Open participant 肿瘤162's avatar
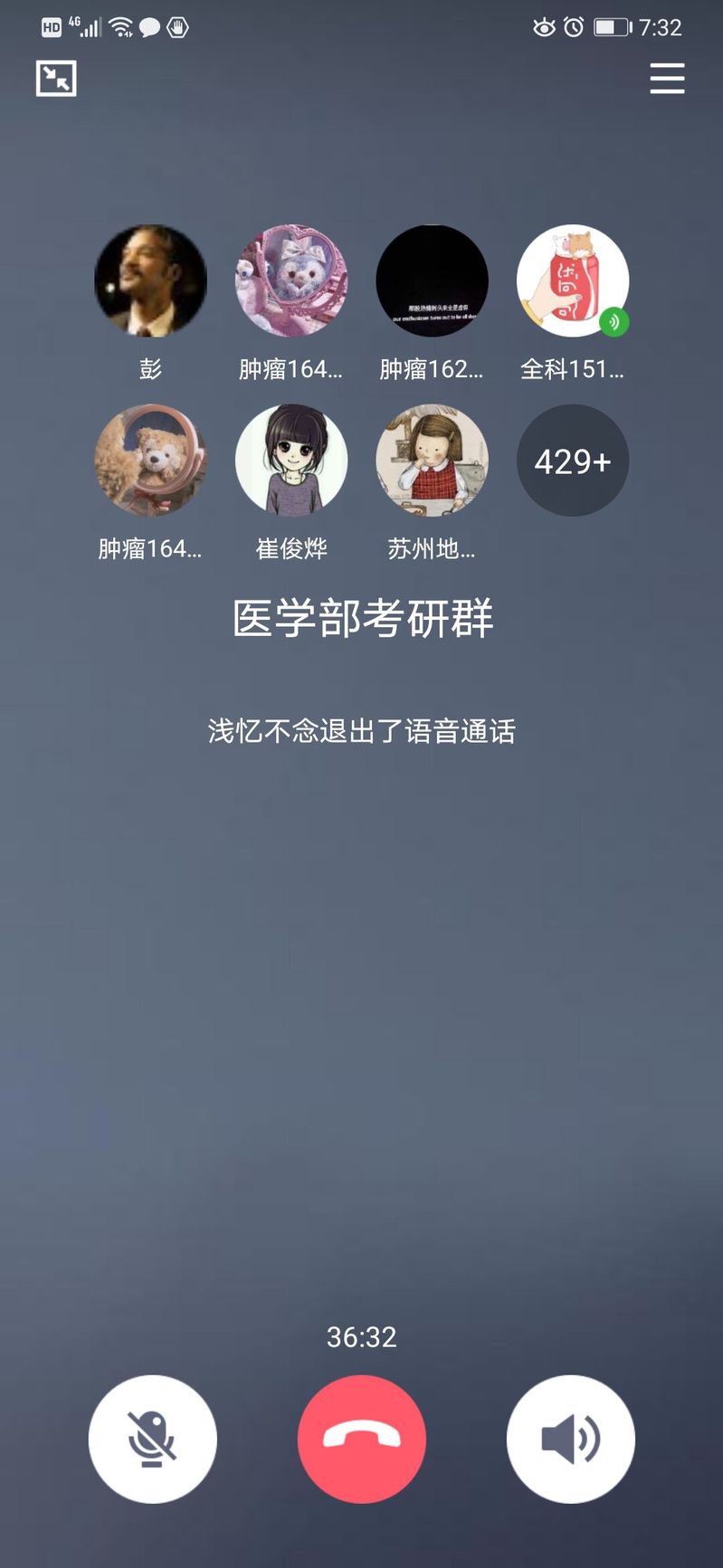The height and width of the screenshot is (1568, 723). click(432, 281)
